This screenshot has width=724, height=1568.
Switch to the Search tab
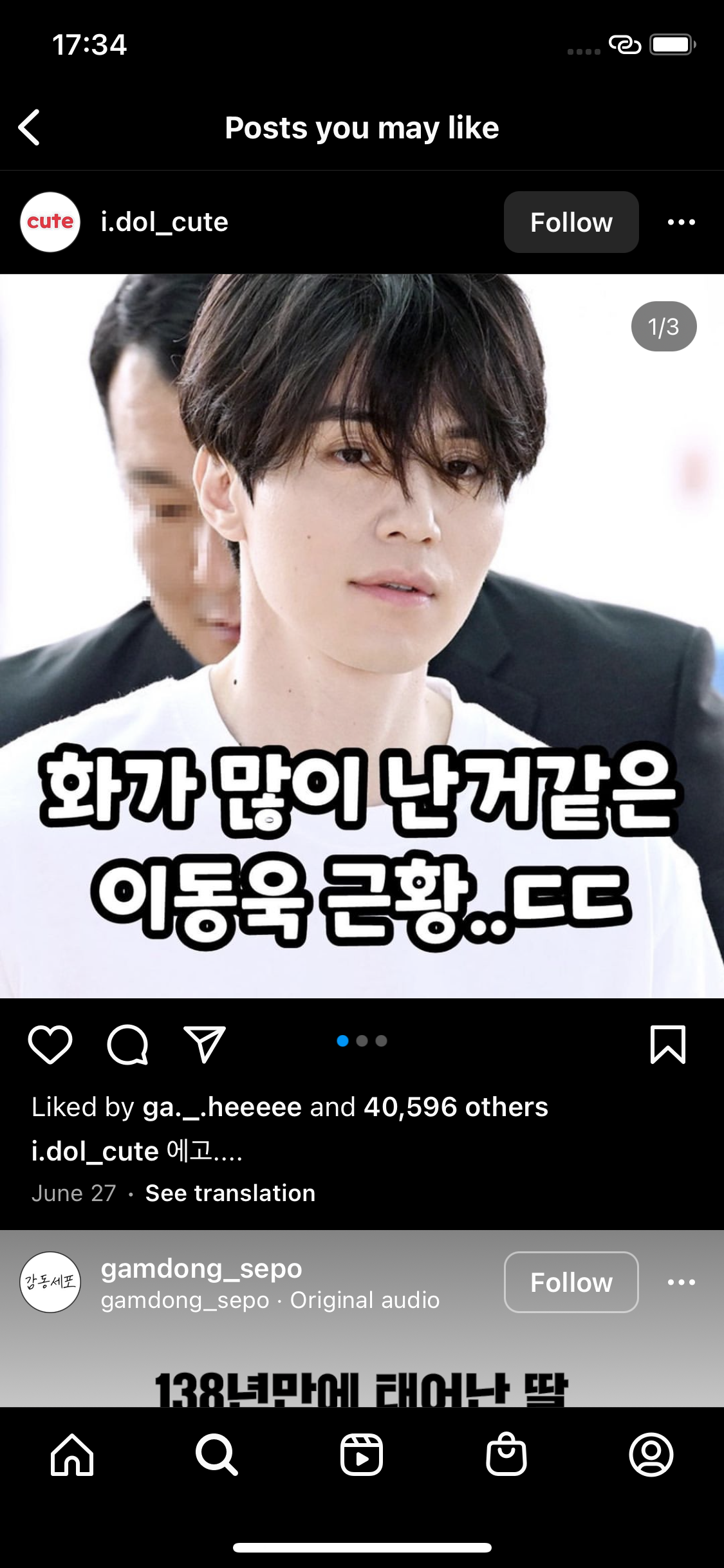click(x=217, y=1455)
